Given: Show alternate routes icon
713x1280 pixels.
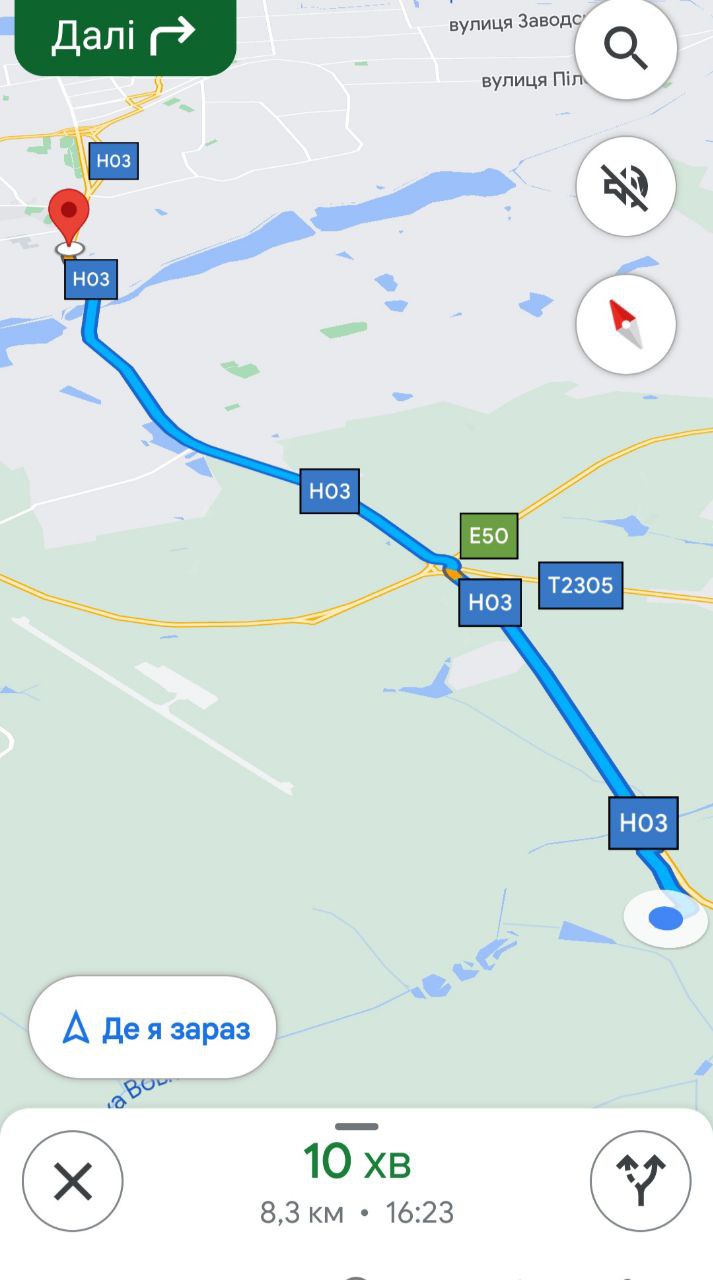Looking at the screenshot, I should pyautogui.click(x=640, y=1181).
